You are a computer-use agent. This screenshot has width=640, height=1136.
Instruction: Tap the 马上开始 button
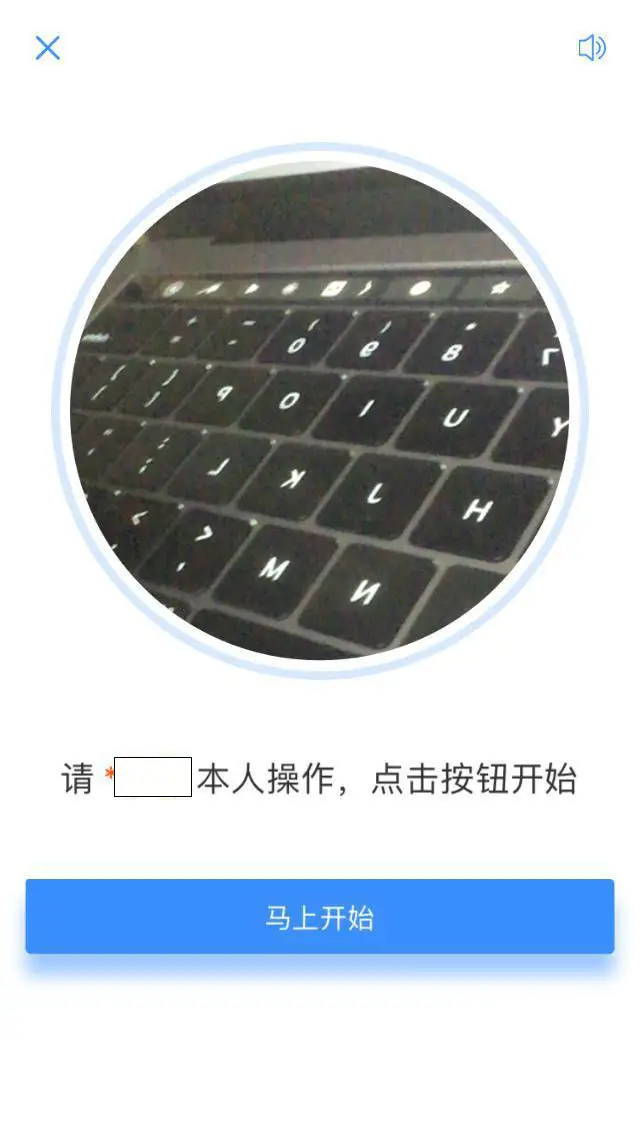coord(320,916)
